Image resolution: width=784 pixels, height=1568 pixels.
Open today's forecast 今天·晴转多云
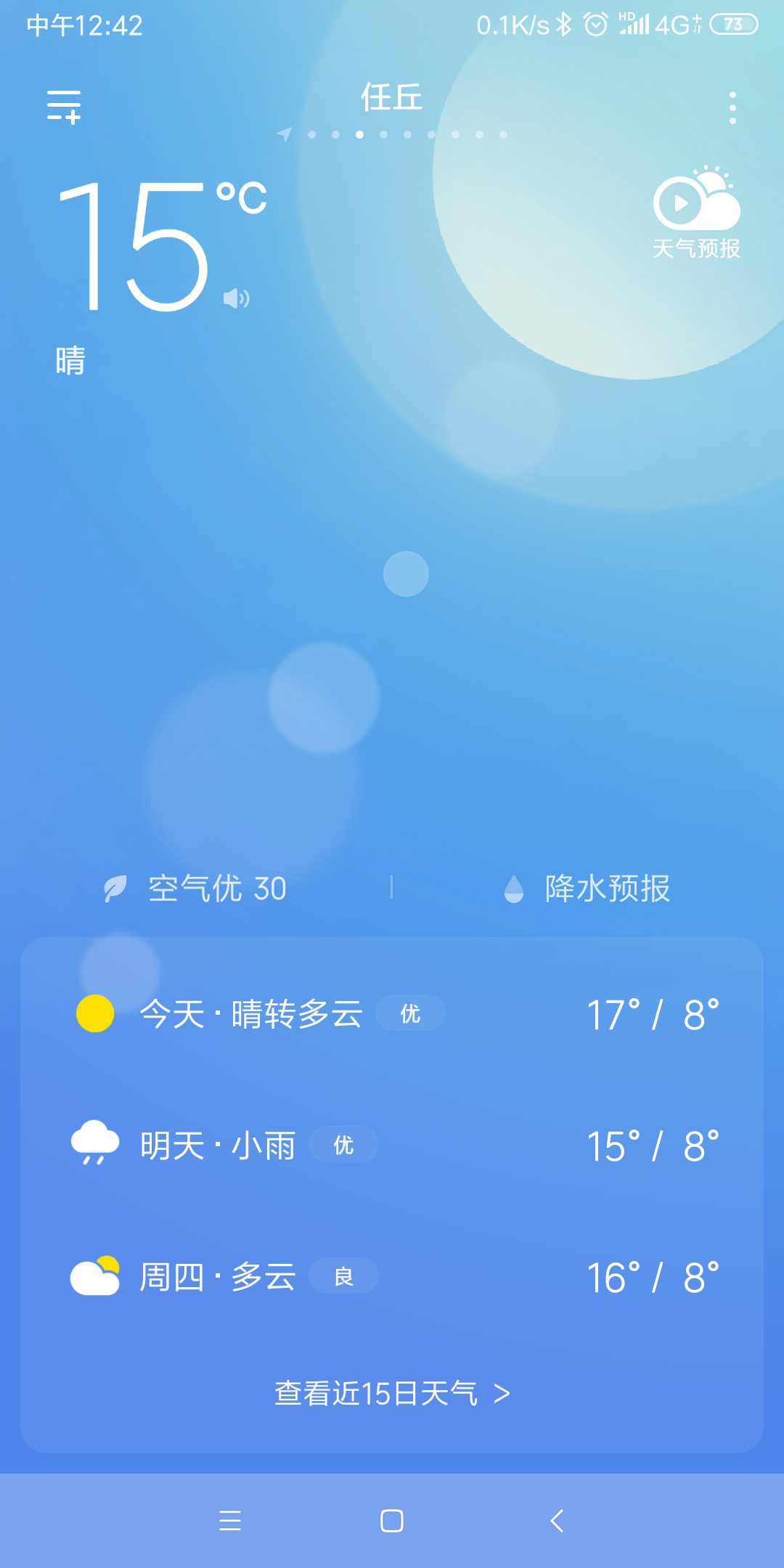coord(392,1014)
